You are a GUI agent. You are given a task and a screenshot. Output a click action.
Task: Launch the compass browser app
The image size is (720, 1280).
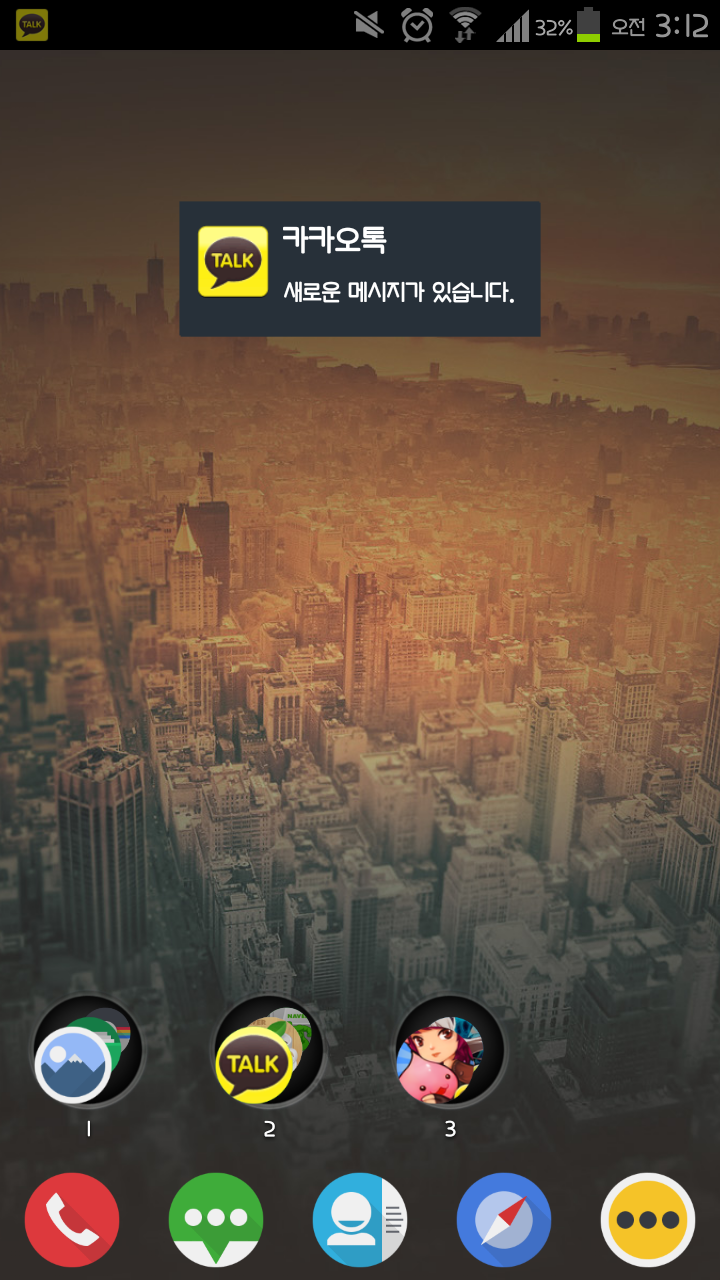pyautogui.click(x=504, y=1220)
